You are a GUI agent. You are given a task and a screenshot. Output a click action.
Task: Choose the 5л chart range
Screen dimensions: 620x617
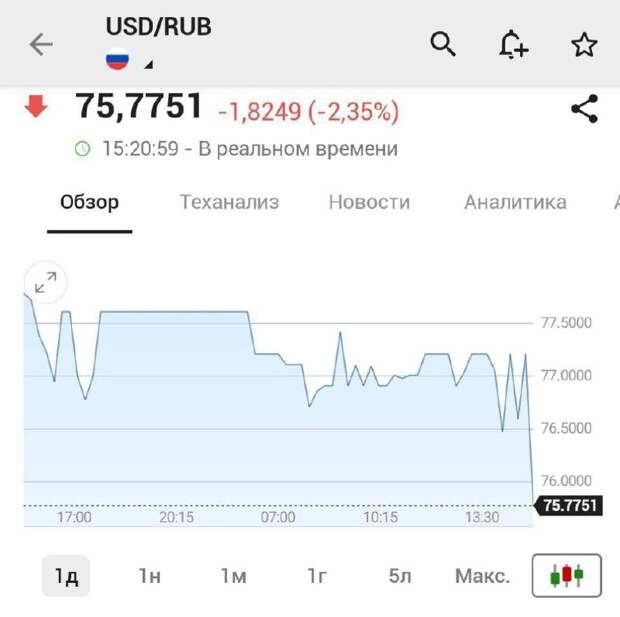pos(400,576)
